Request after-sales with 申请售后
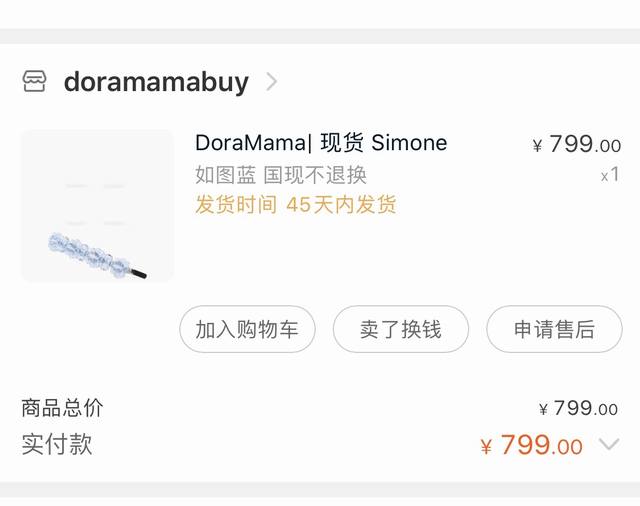Screen dimensions: 640x506 click(554, 329)
